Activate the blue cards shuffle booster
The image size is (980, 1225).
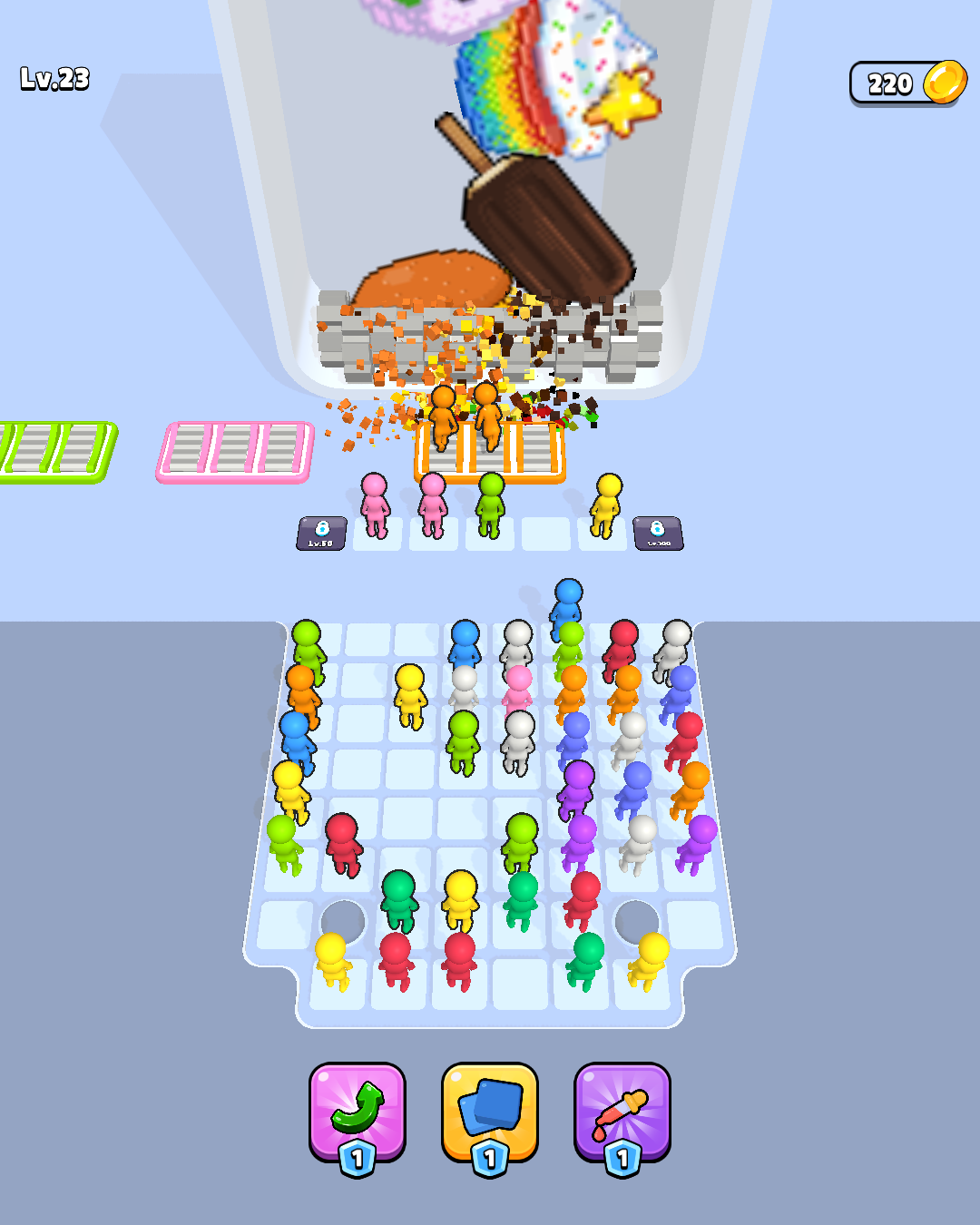tap(490, 1112)
